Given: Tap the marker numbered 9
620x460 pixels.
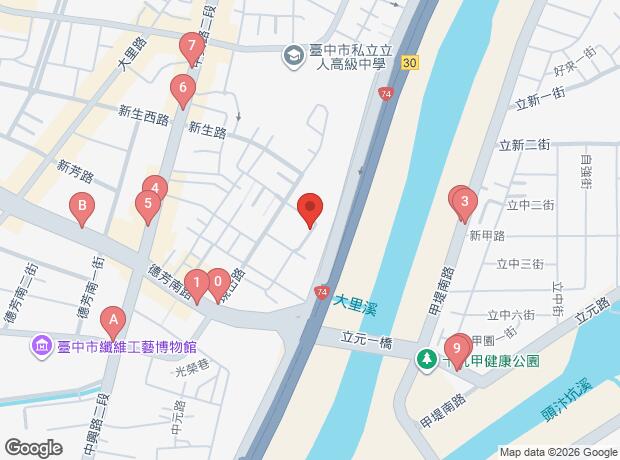Looking at the screenshot, I should 457,348.
